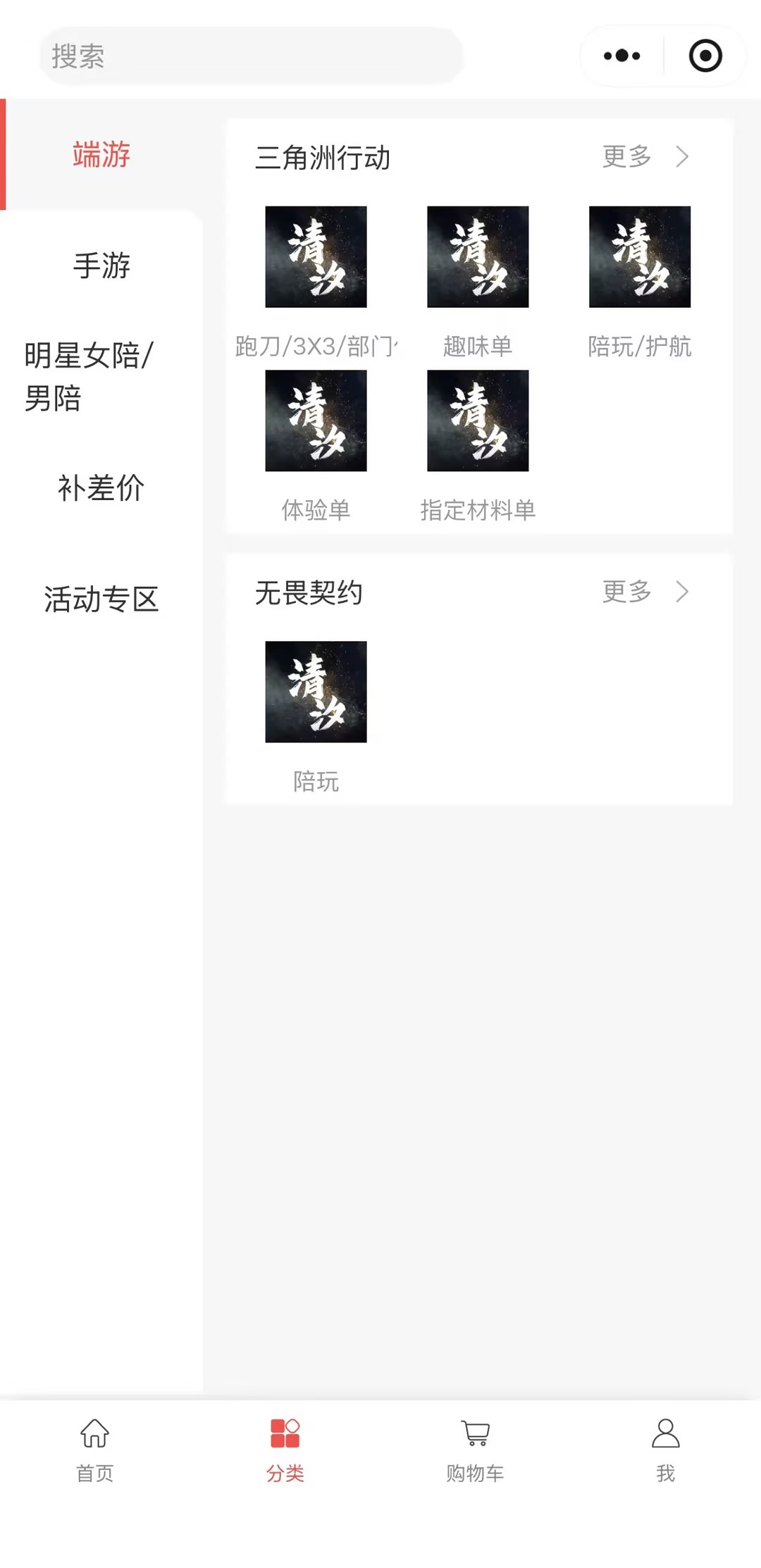View 更多 for 无畏契约
Image resolution: width=761 pixels, height=1568 pixels.
pos(645,592)
